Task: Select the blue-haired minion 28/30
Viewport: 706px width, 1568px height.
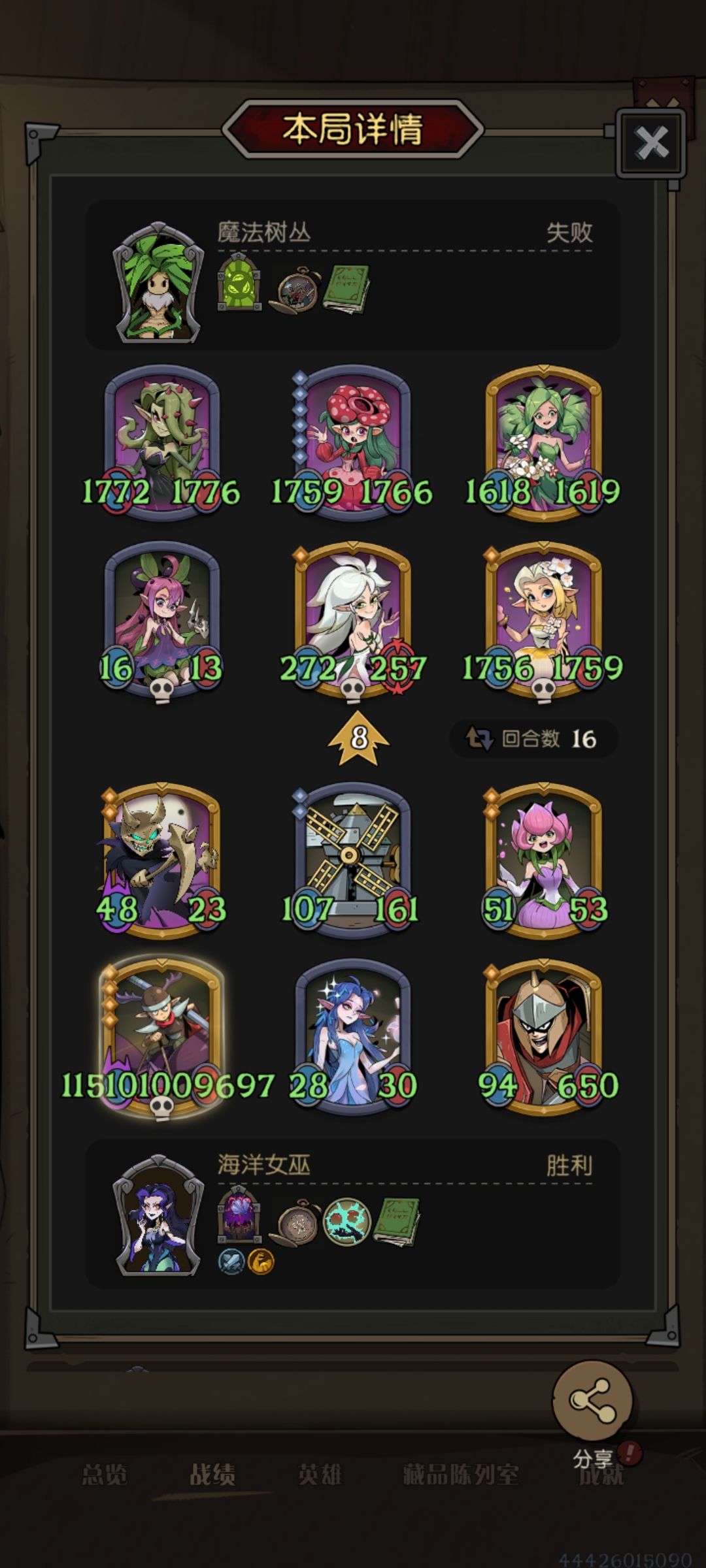Action: click(352, 1037)
